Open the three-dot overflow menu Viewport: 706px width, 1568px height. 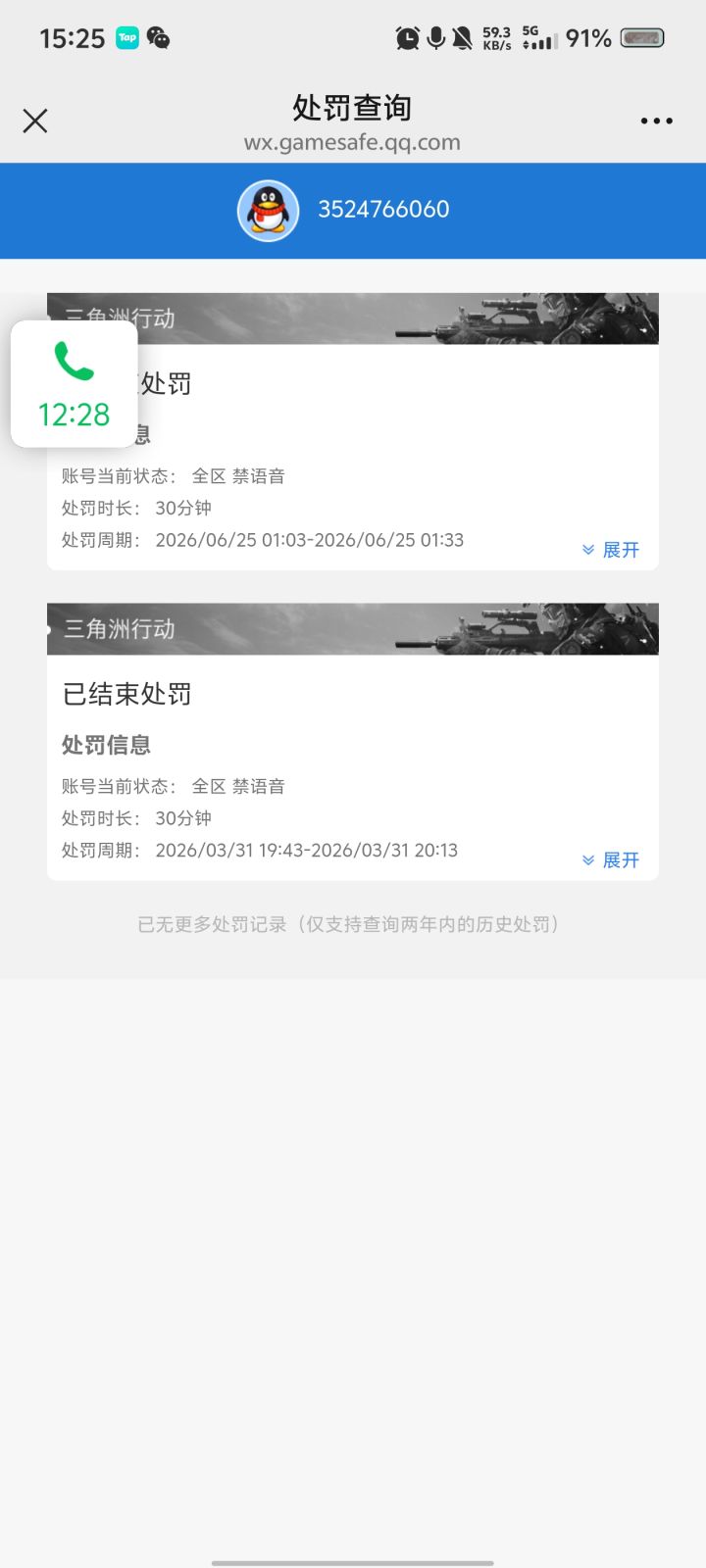tap(656, 121)
